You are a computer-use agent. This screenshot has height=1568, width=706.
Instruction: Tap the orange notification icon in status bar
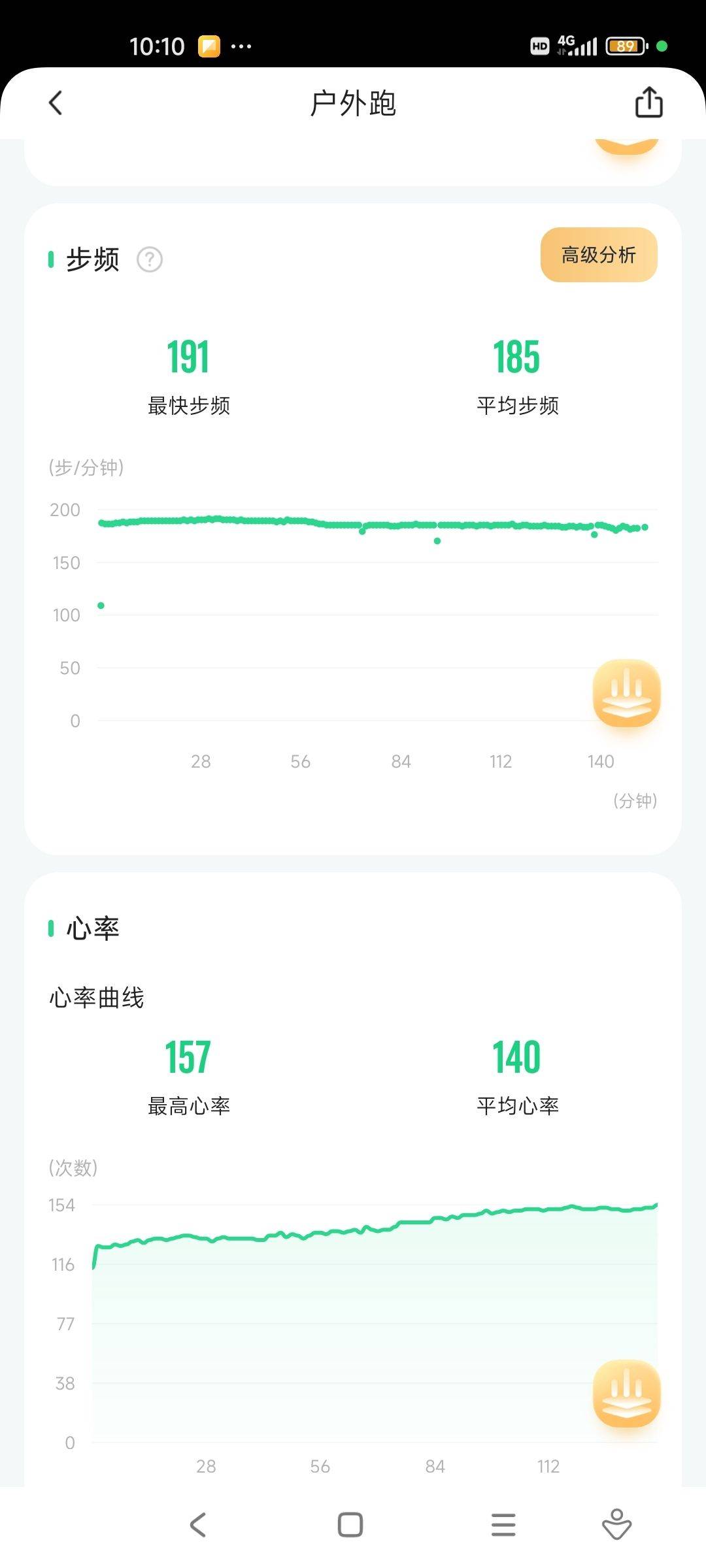209,46
